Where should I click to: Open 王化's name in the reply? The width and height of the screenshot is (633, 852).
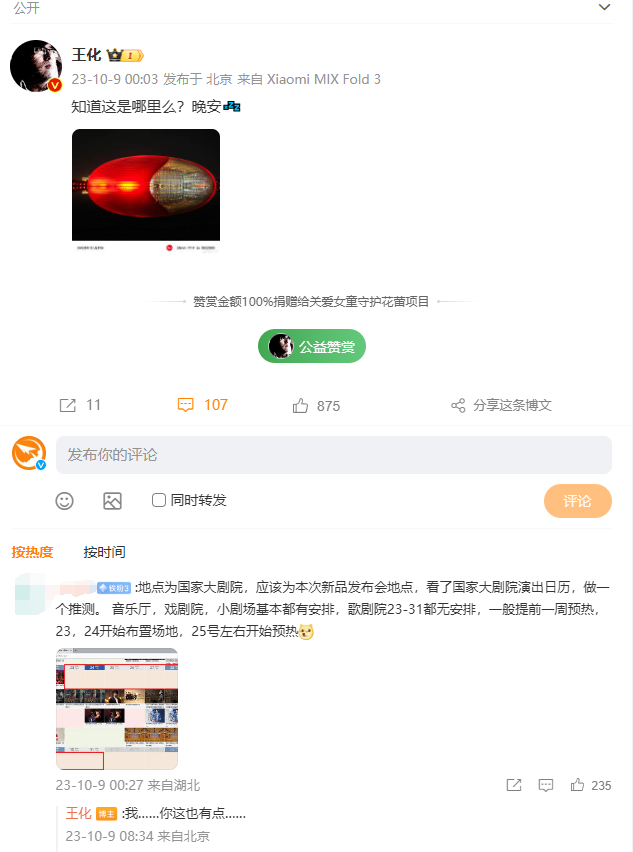click(x=79, y=813)
